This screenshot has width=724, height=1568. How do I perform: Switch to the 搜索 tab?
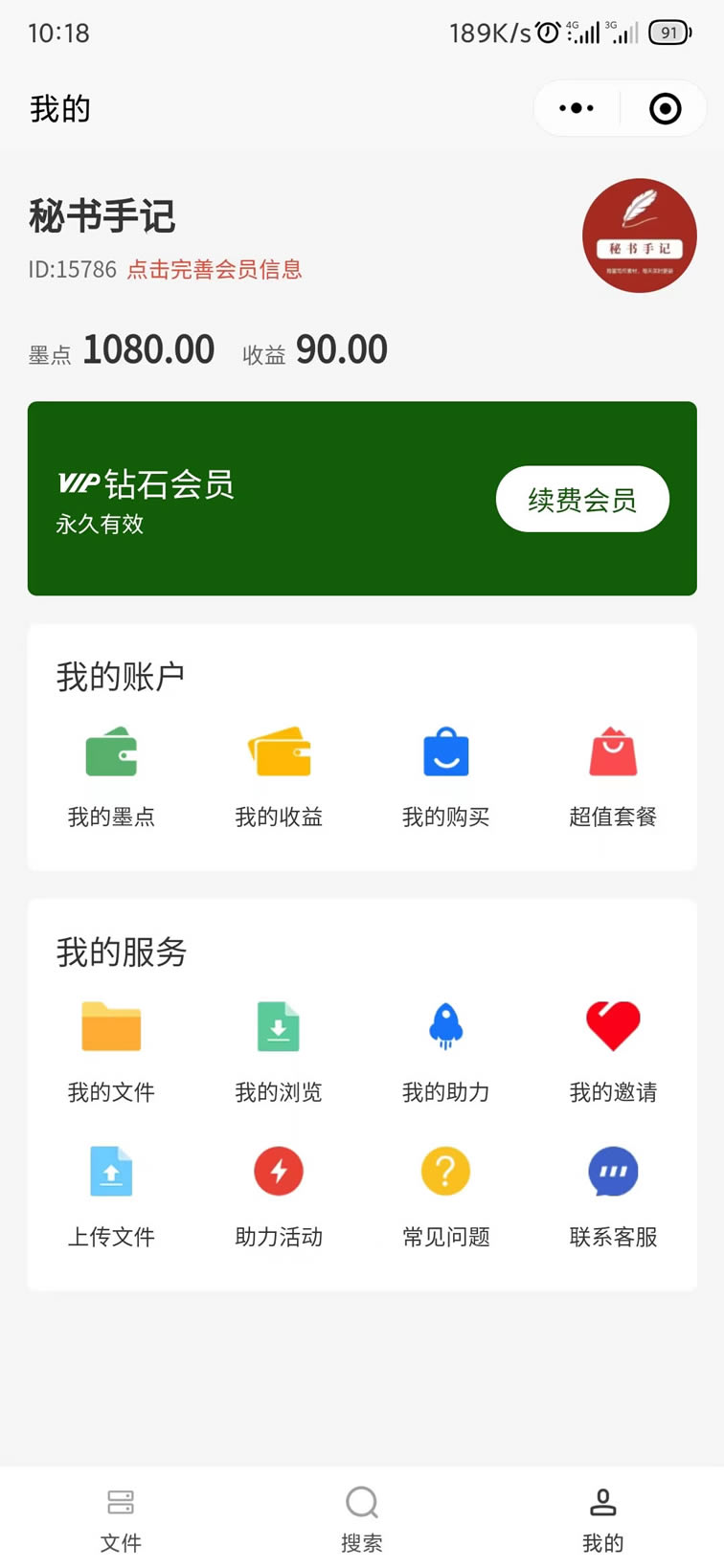(362, 1519)
